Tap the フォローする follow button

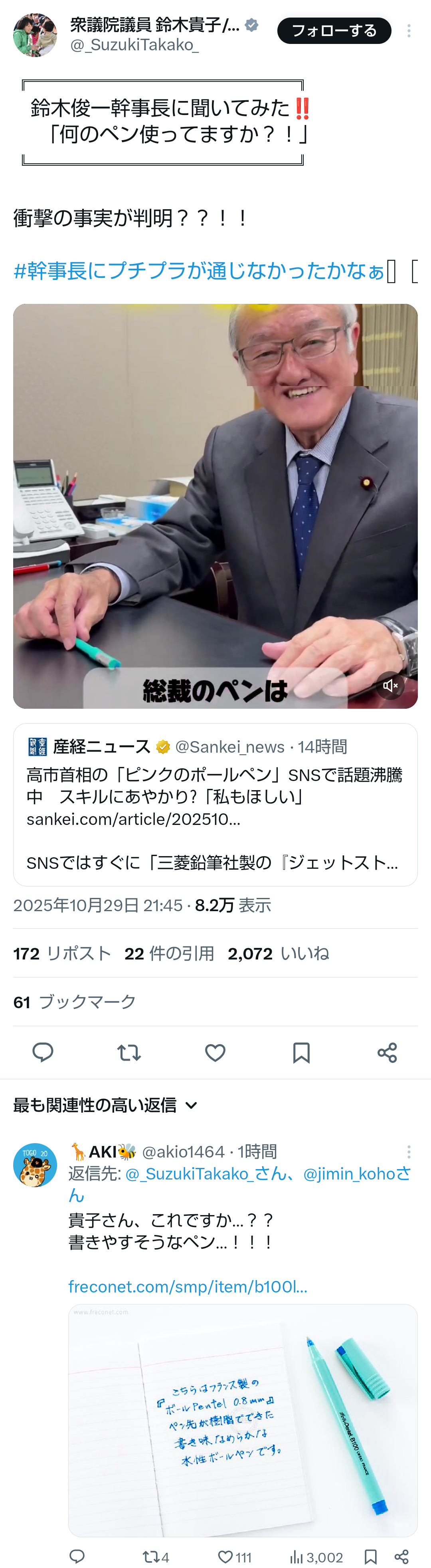click(334, 30)
